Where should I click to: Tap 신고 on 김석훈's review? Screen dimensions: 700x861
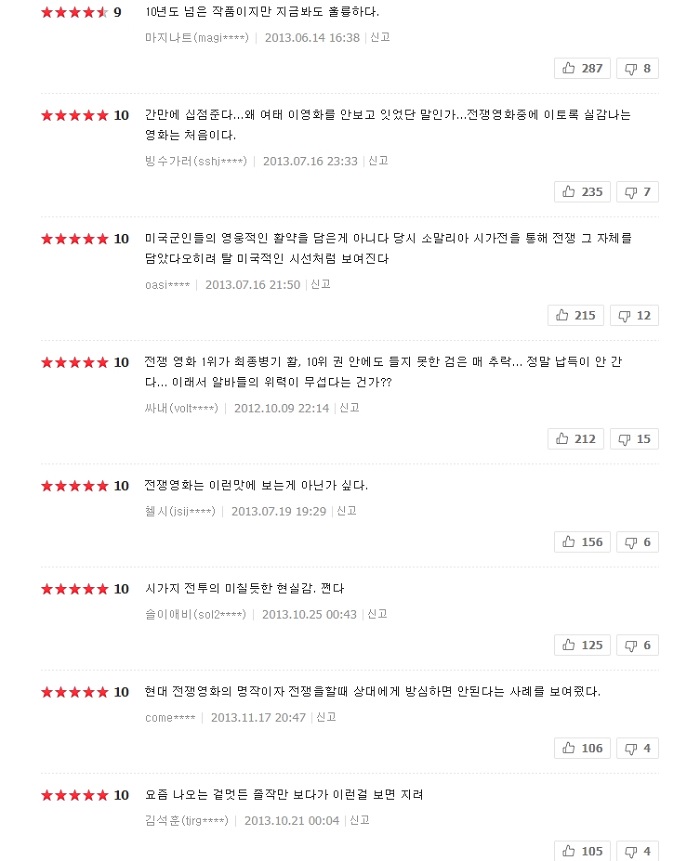(360, 820)
